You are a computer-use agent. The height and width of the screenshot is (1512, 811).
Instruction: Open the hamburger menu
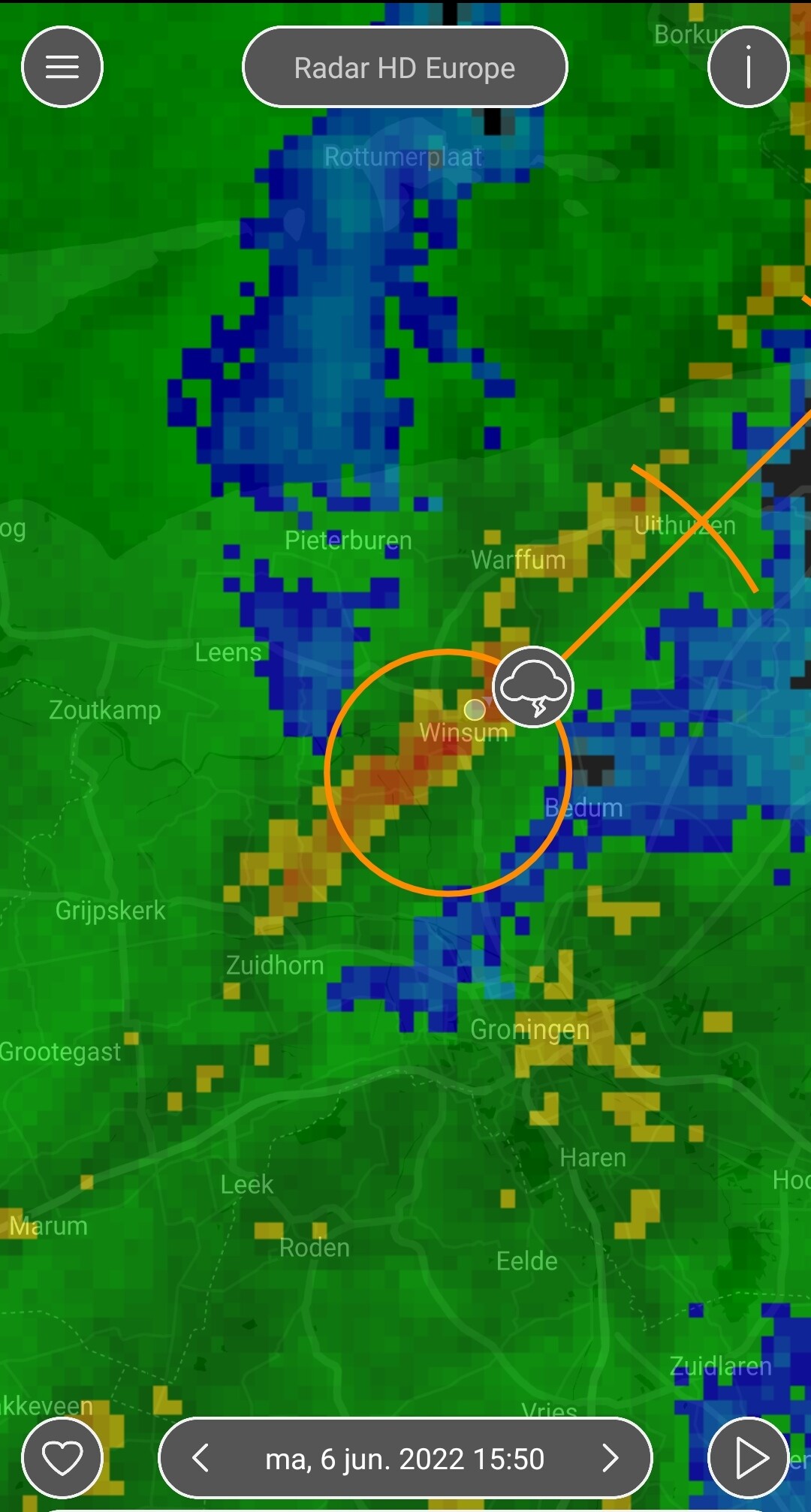click(x=62, y=68)
